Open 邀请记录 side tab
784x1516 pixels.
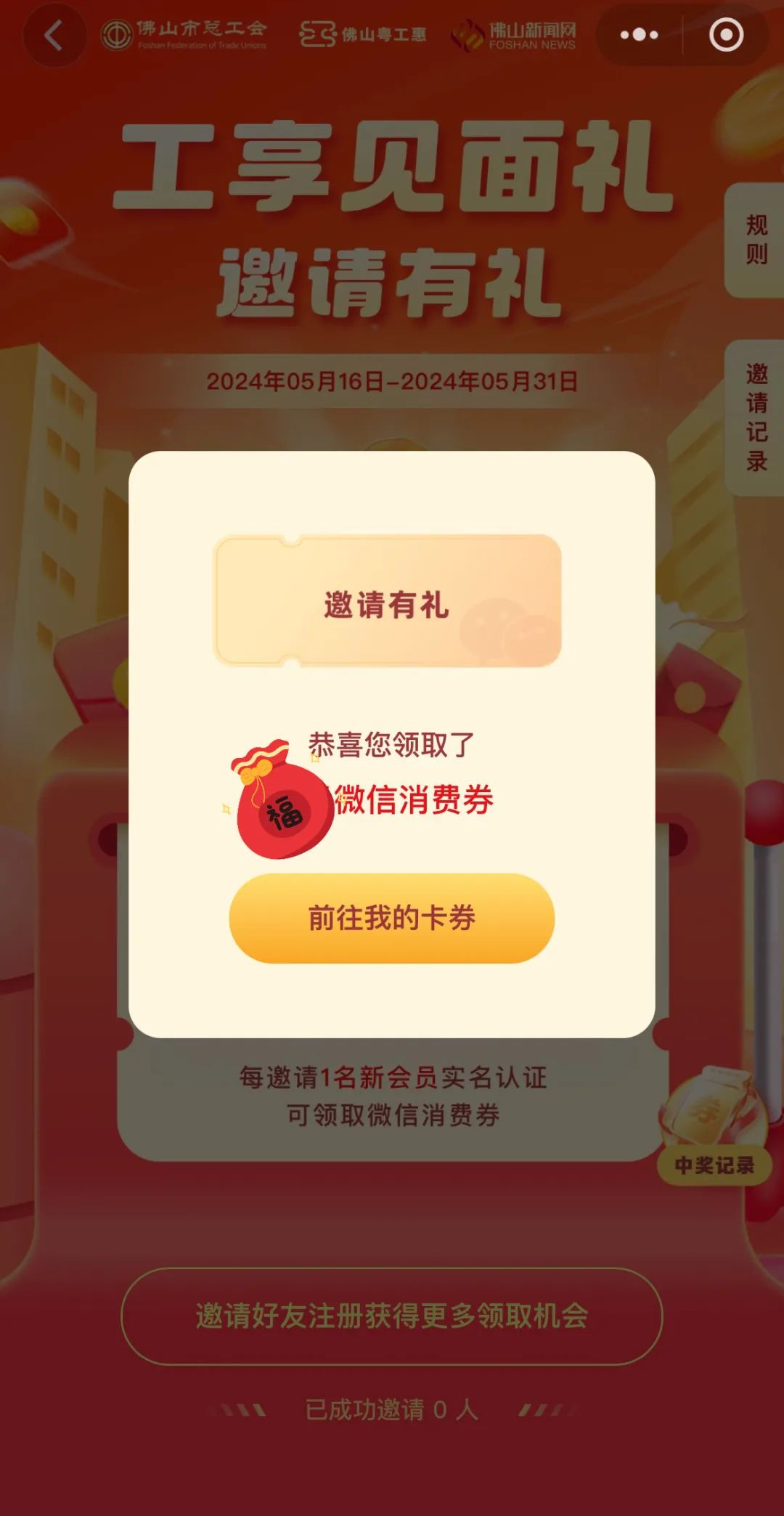click(x=755, y=417)
